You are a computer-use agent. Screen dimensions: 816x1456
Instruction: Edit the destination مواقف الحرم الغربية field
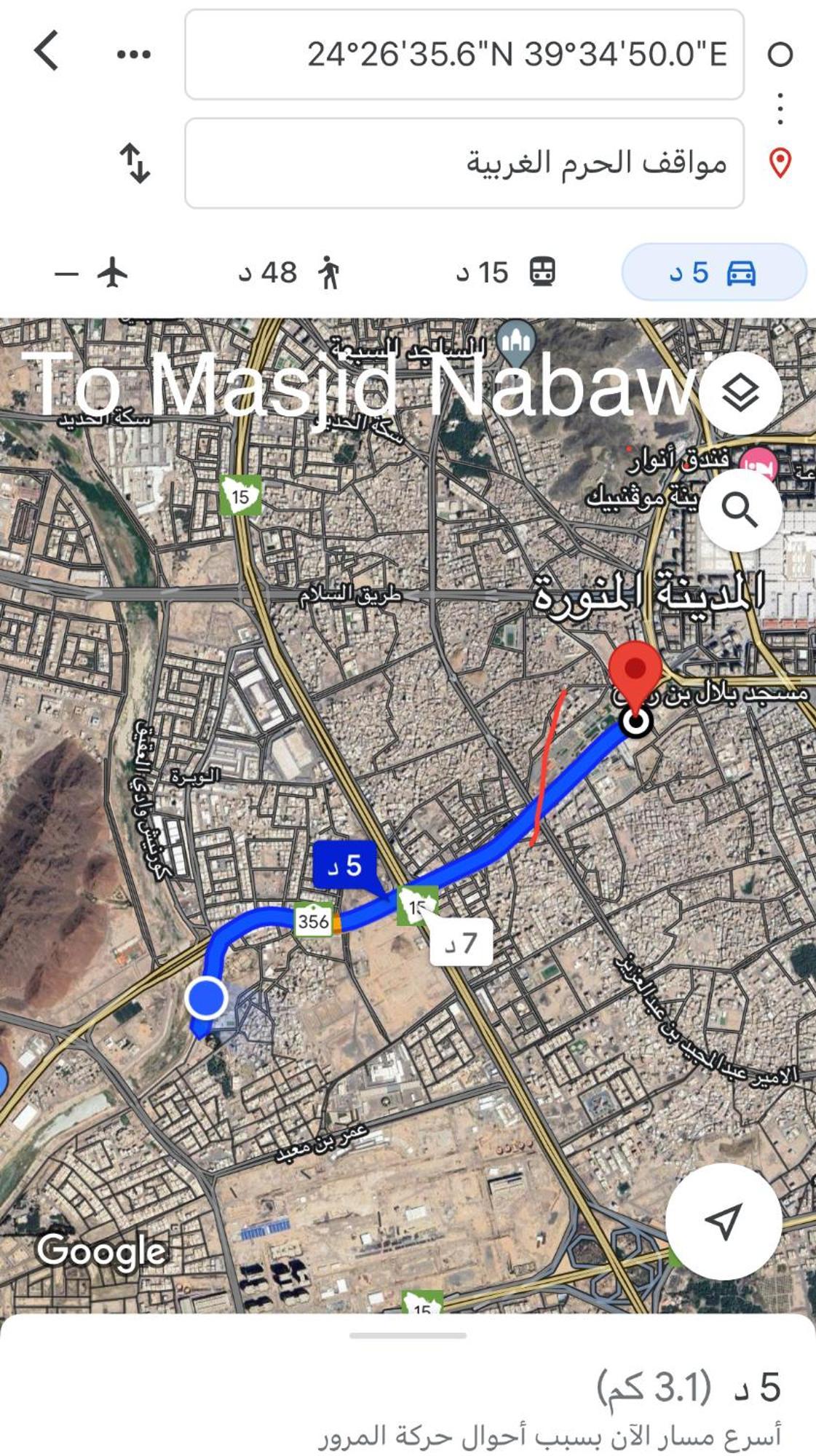pos(464,163)
